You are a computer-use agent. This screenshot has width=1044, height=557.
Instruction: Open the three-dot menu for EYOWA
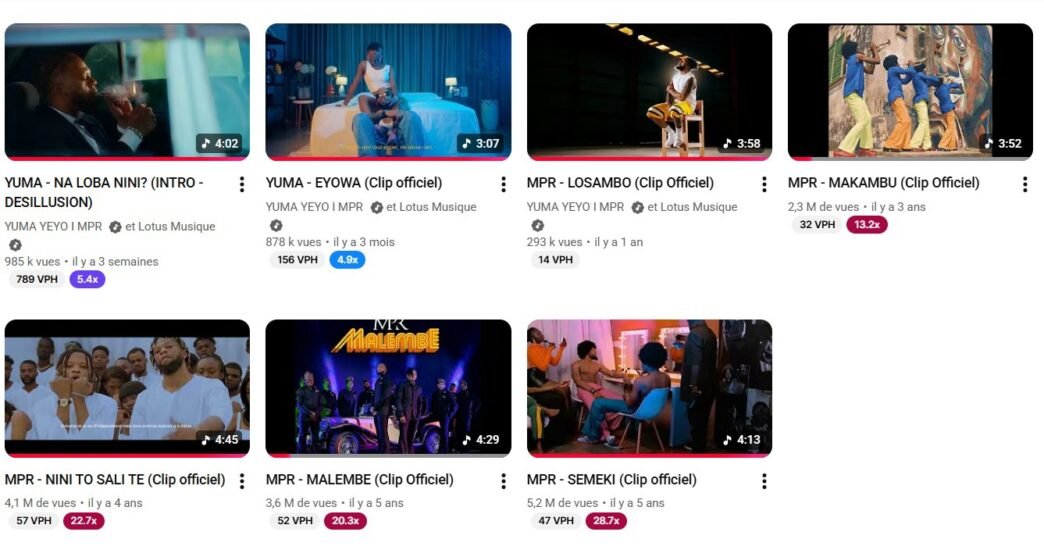pyautogui.click(x=503, y=184)
